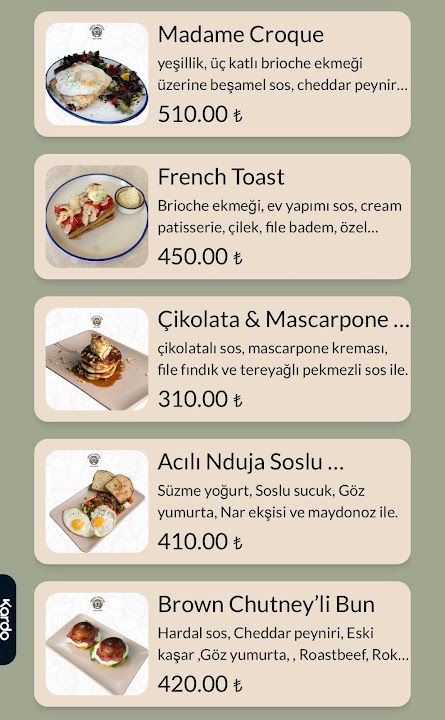Screen dimensions: 445x720
Task: Open the Çikolata & Mascarpone item
Action: point(222,359)
